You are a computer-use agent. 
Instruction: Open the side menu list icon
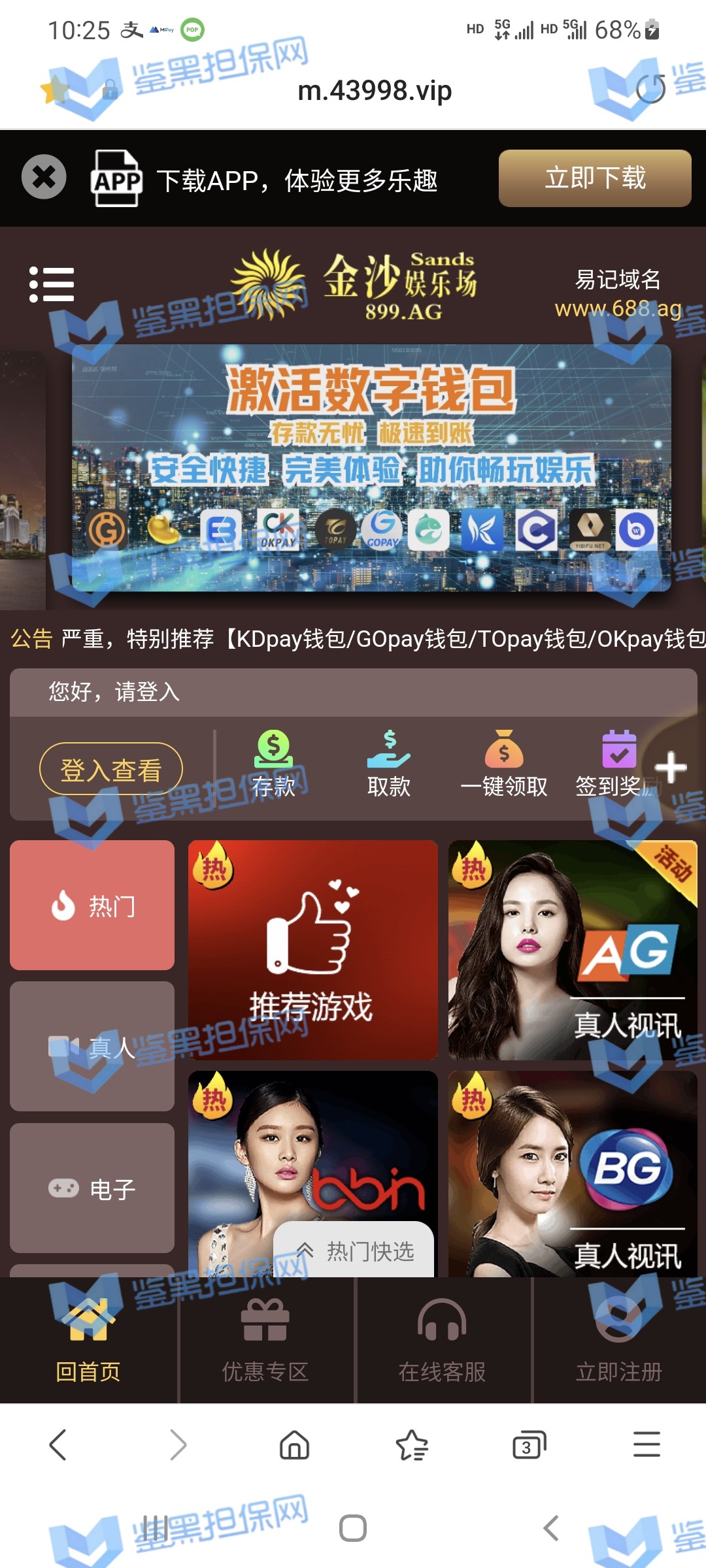coord(52,284)
